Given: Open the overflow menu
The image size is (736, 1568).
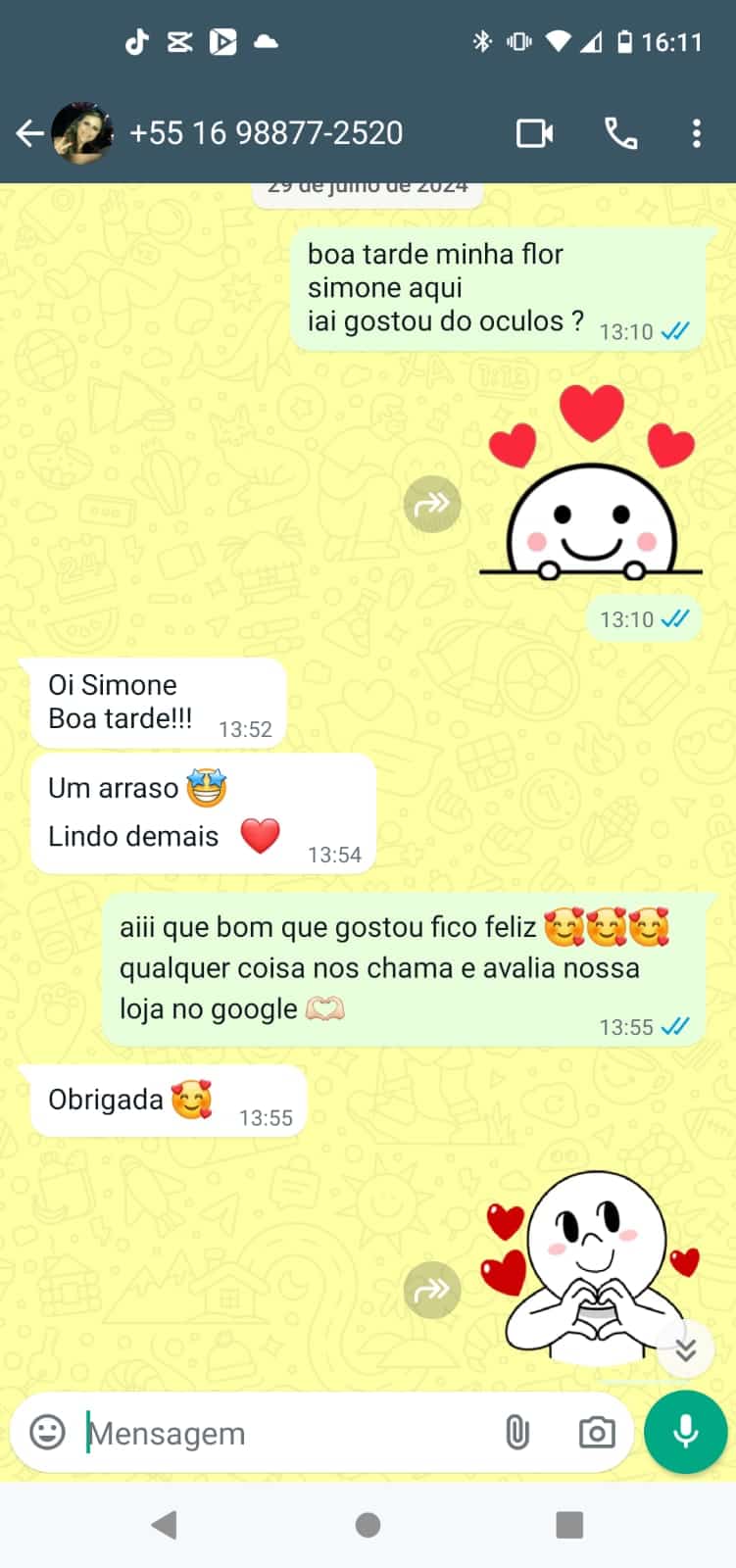Looking at the screenshot, I should pos(696,133).
